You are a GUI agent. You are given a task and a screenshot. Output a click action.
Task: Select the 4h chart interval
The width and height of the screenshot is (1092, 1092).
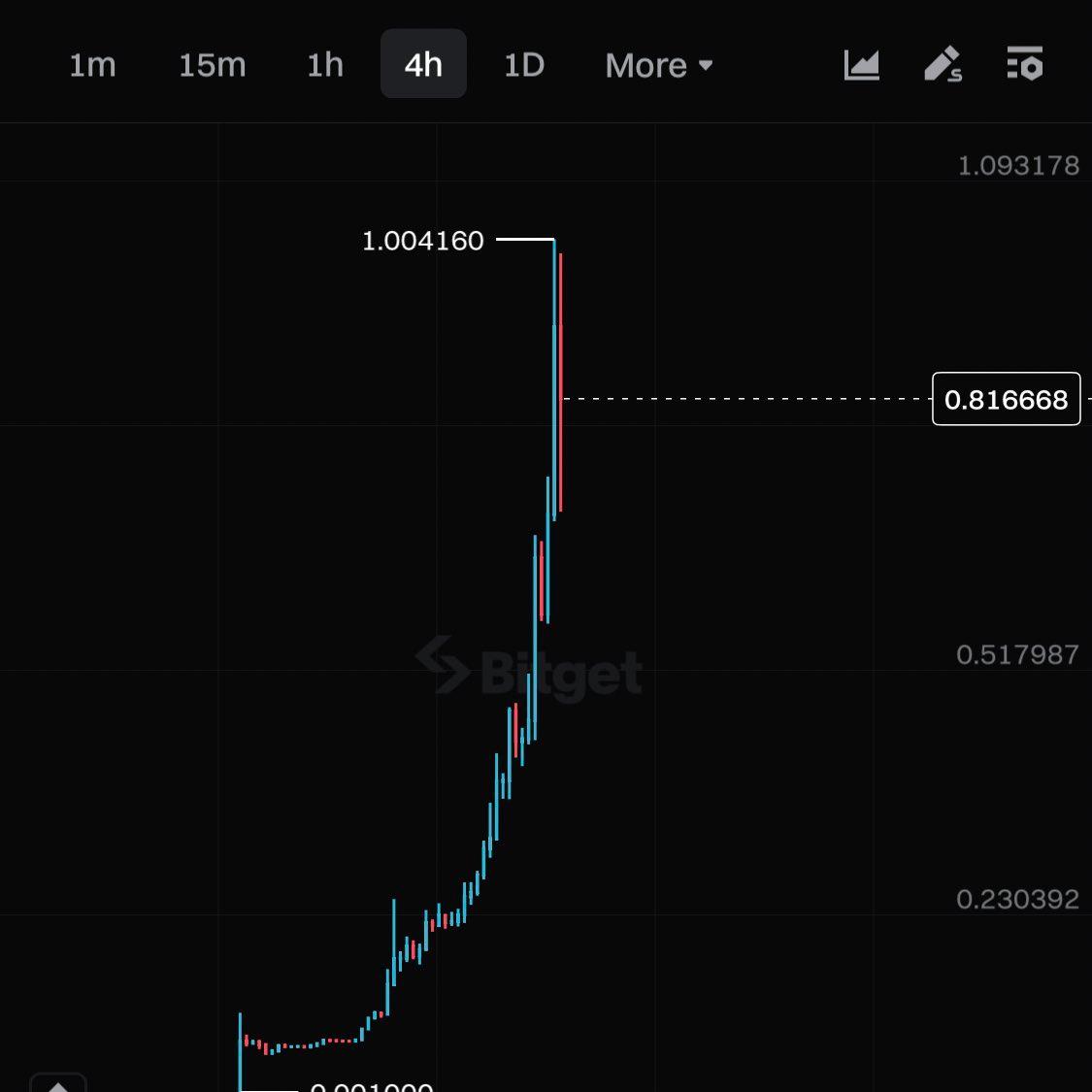(x=423, y=64)
